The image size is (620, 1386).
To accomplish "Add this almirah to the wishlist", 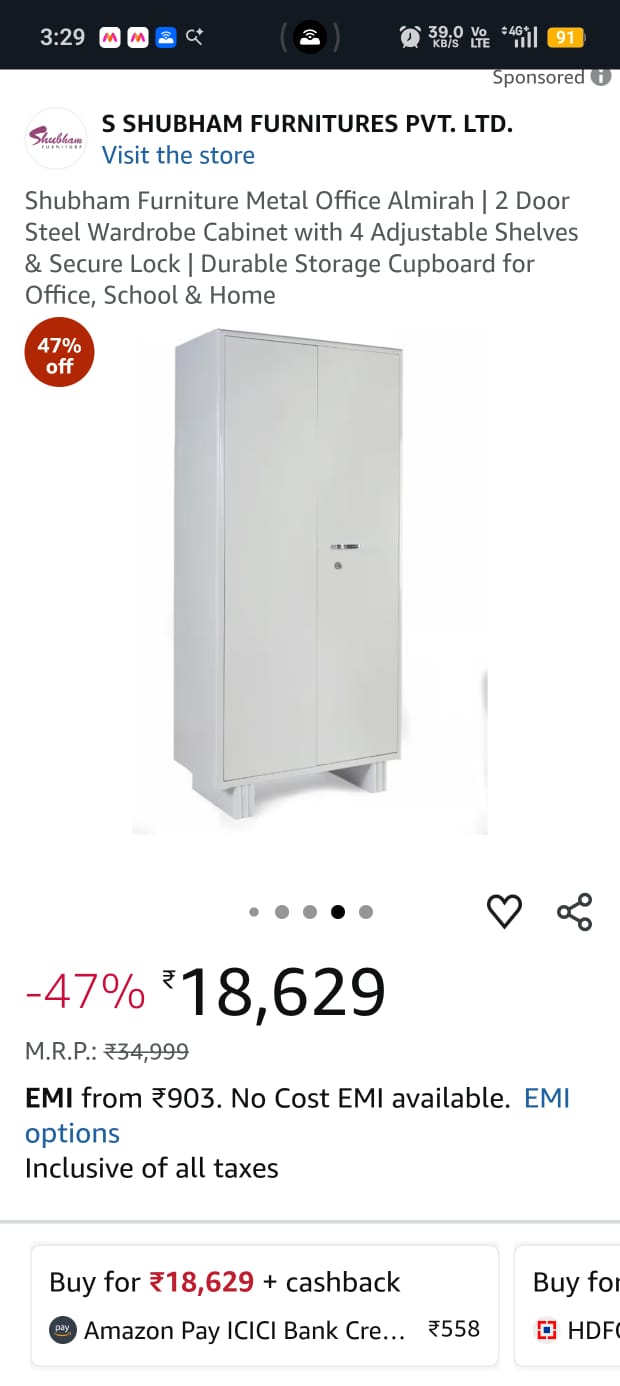I will [504, 911].
